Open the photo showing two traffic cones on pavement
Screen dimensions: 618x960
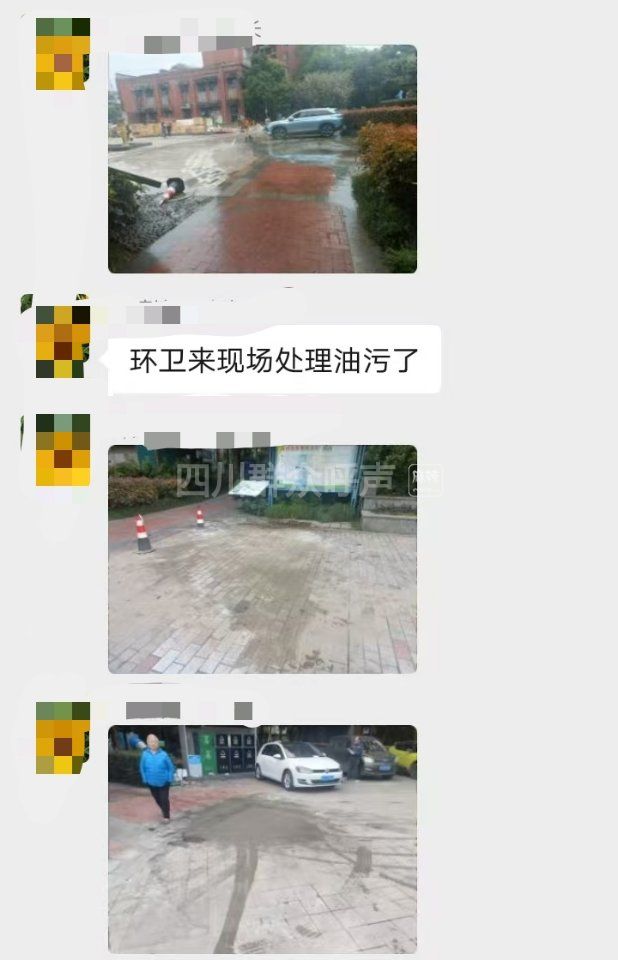(262, 559)
